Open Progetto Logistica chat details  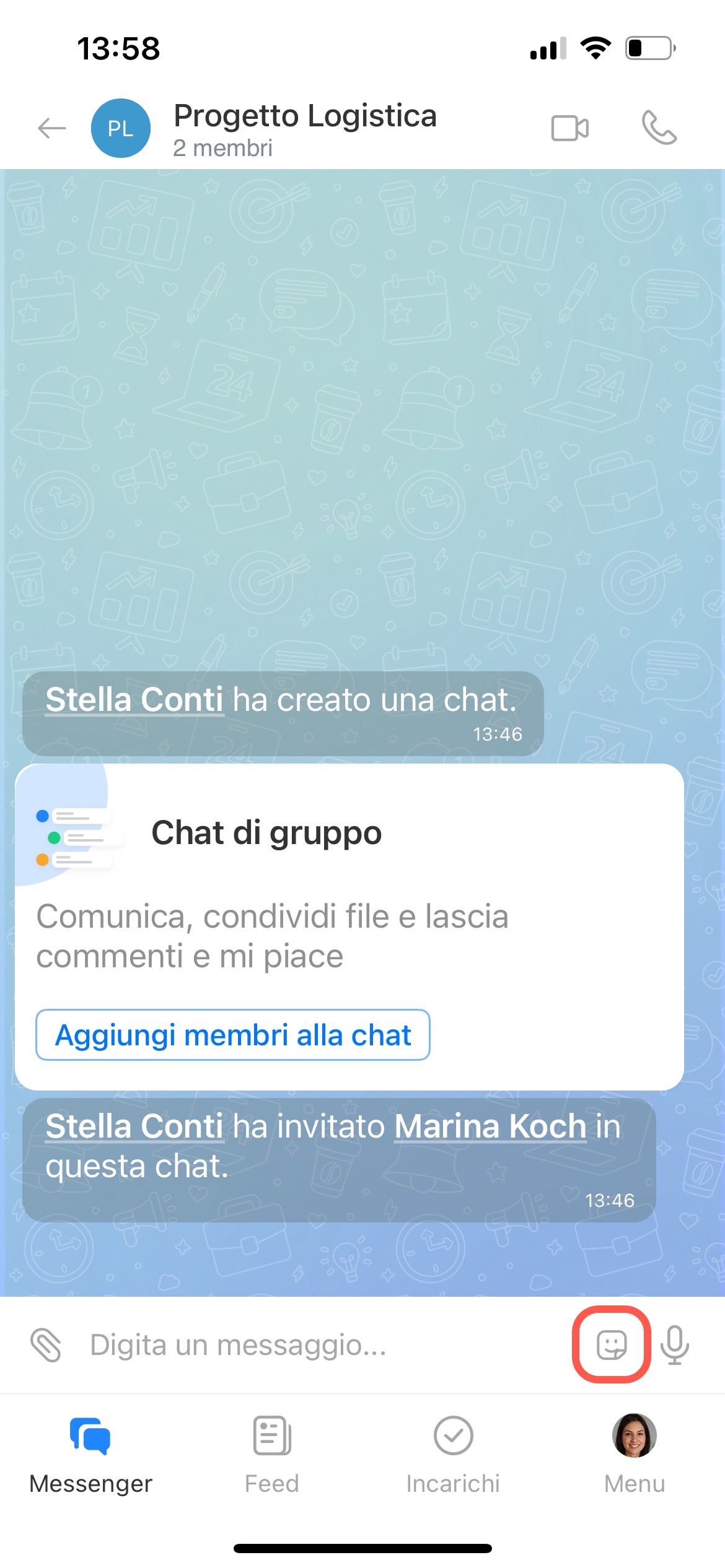[305, 128]
